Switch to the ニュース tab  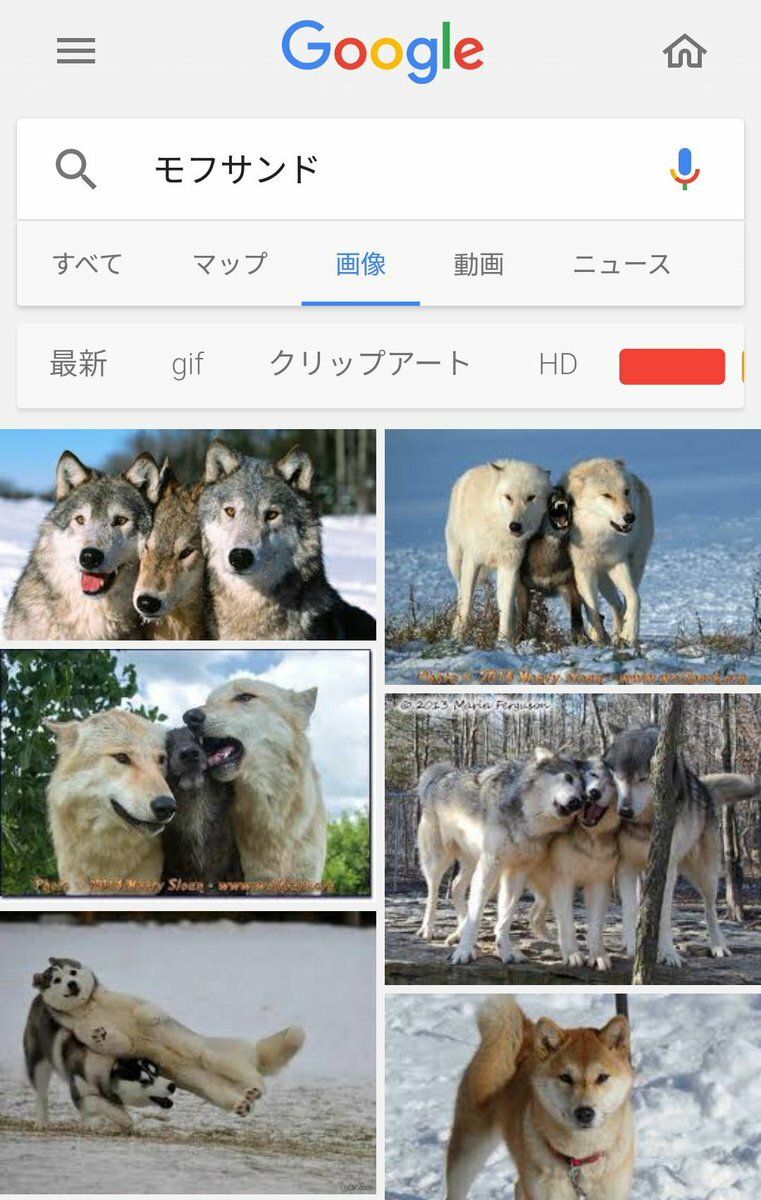pyautogui.click(x=621, y=264)
